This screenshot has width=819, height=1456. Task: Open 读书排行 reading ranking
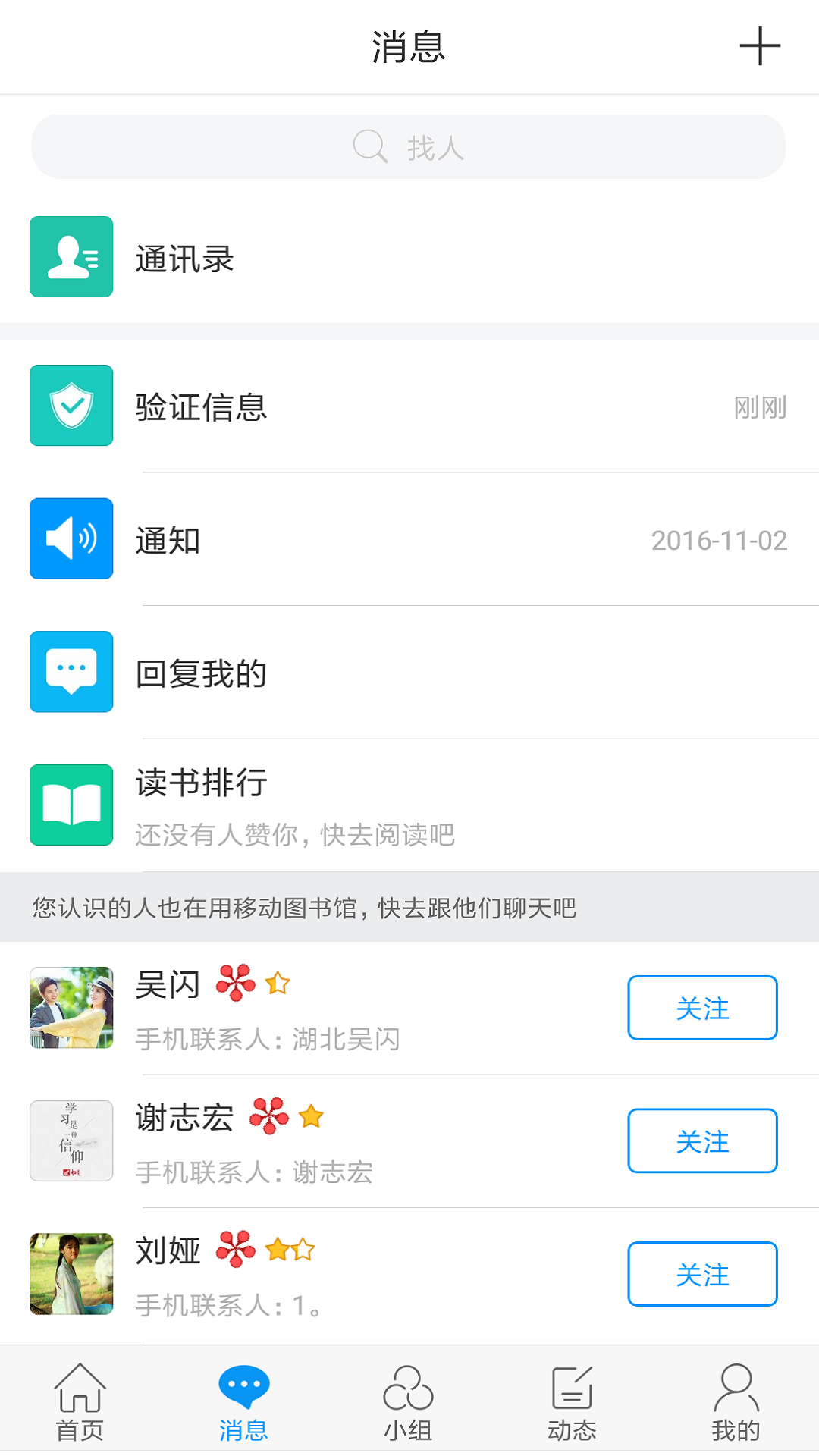[409, 805]
